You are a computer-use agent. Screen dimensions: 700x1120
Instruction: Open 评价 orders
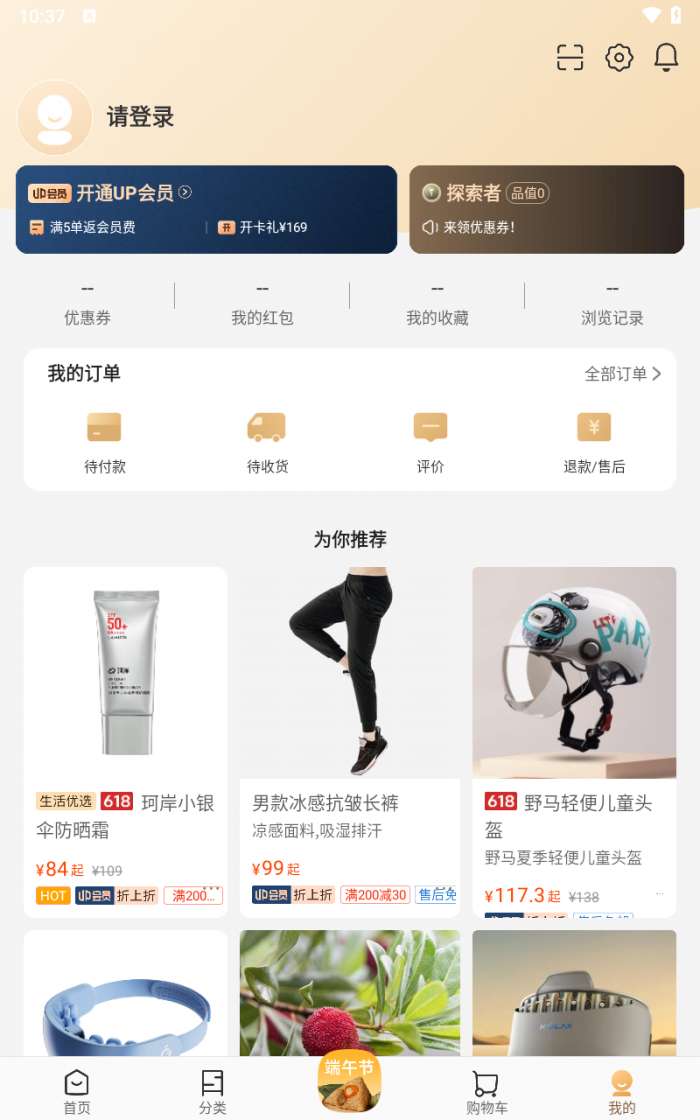point(430,441)
